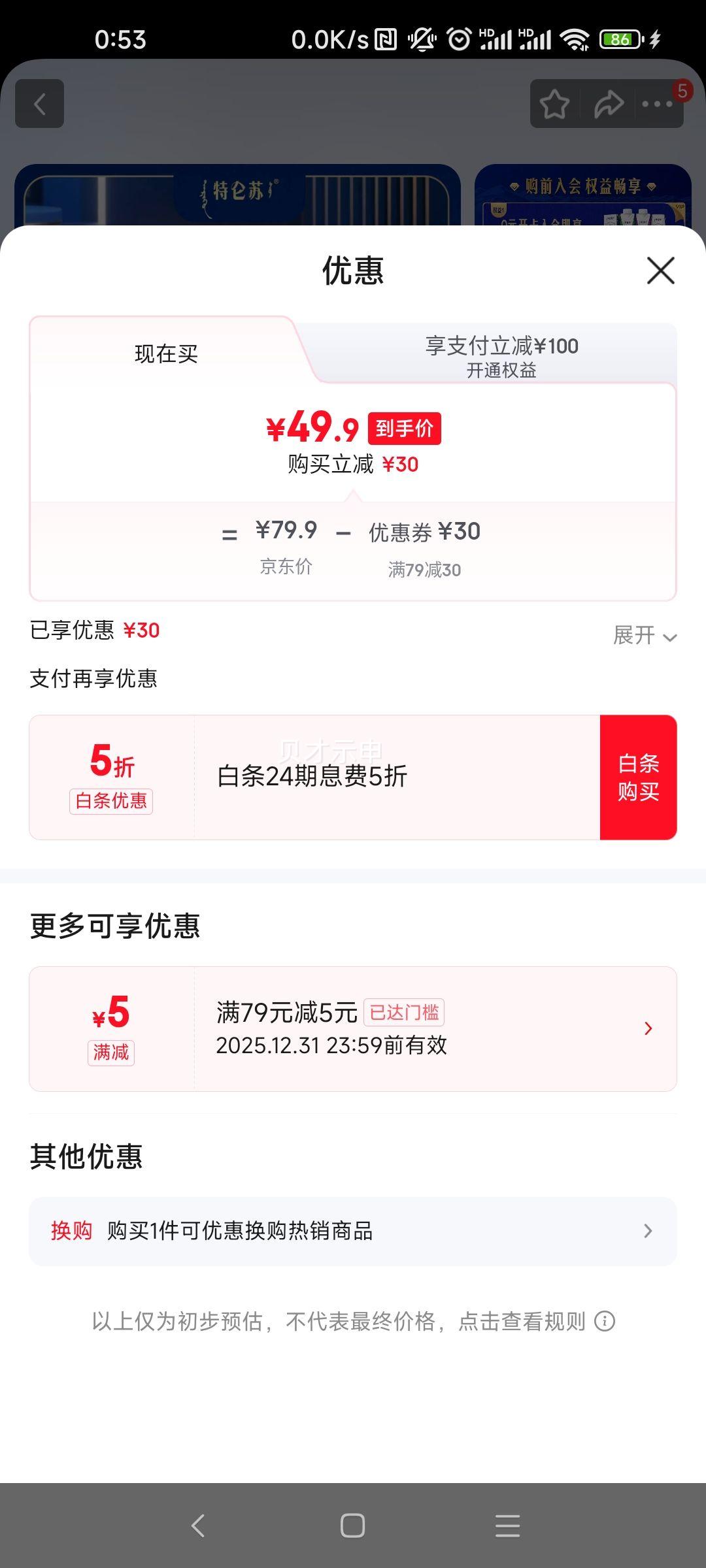Image resolution: width=706 pixels, height=1568 pixels.
Task: Tap the system home button
Action: [352, 1526]
